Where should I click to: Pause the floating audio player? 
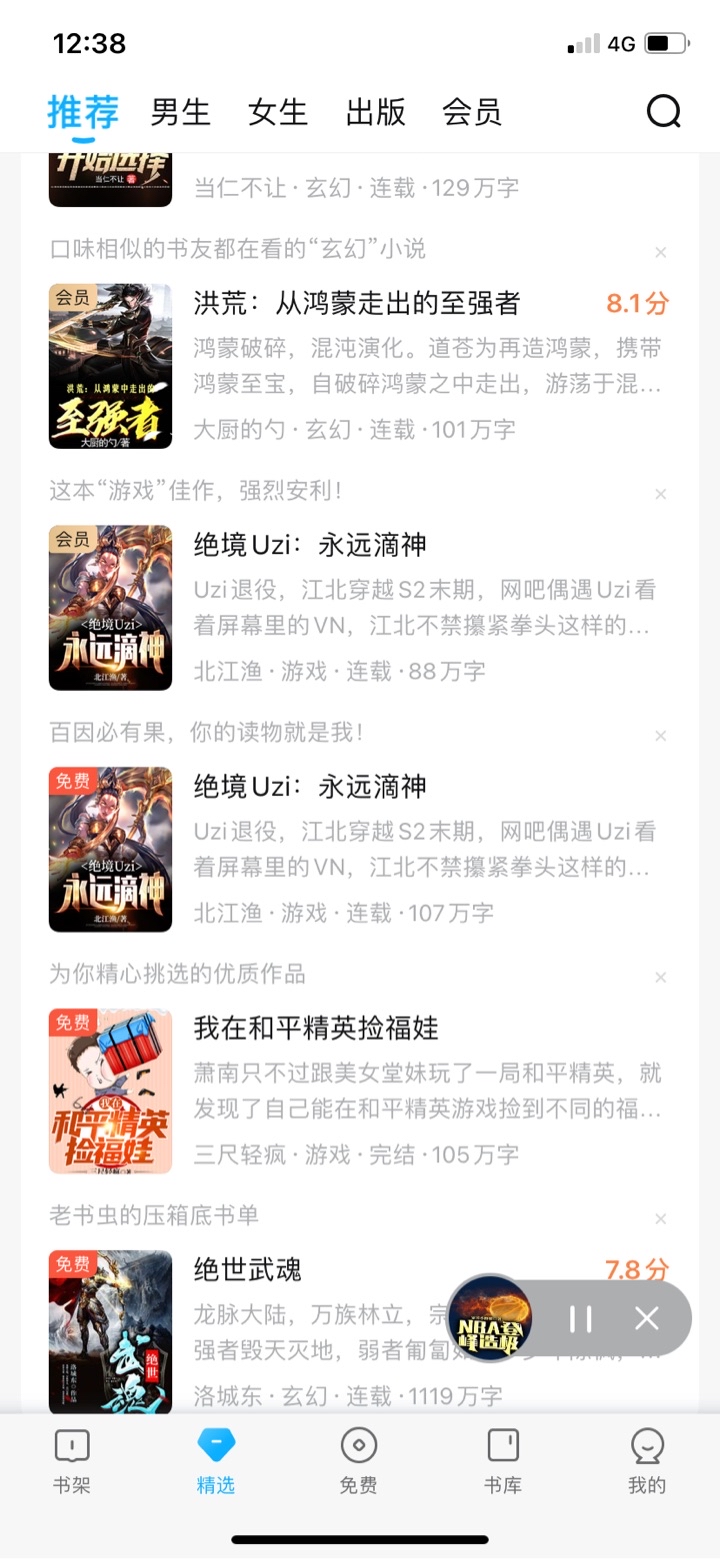click(581, 1318)
